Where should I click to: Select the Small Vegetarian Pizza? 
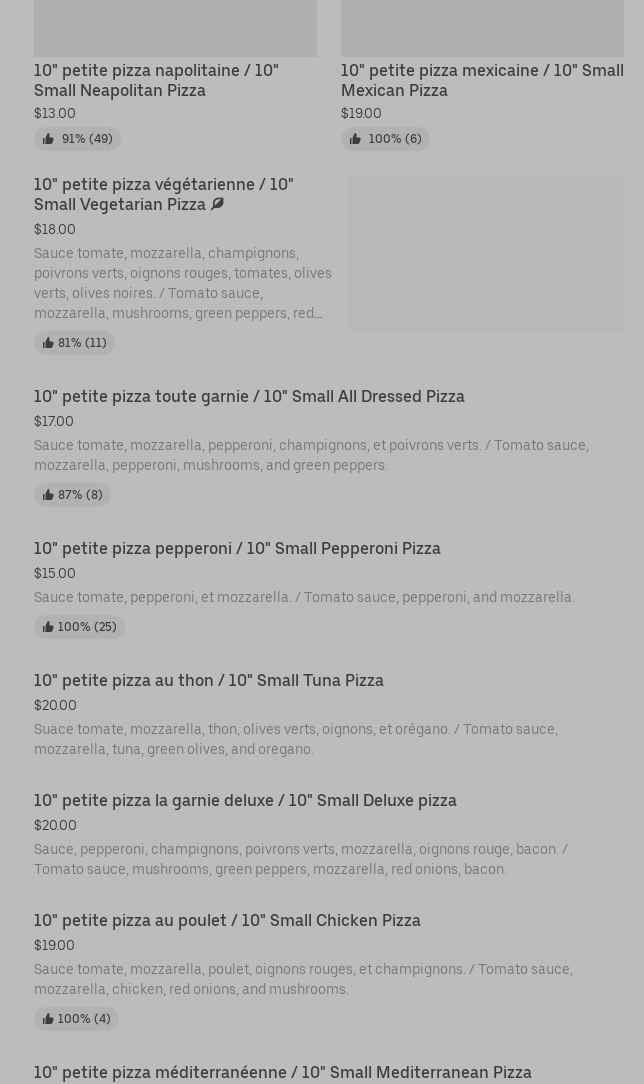tap(164, 194)
